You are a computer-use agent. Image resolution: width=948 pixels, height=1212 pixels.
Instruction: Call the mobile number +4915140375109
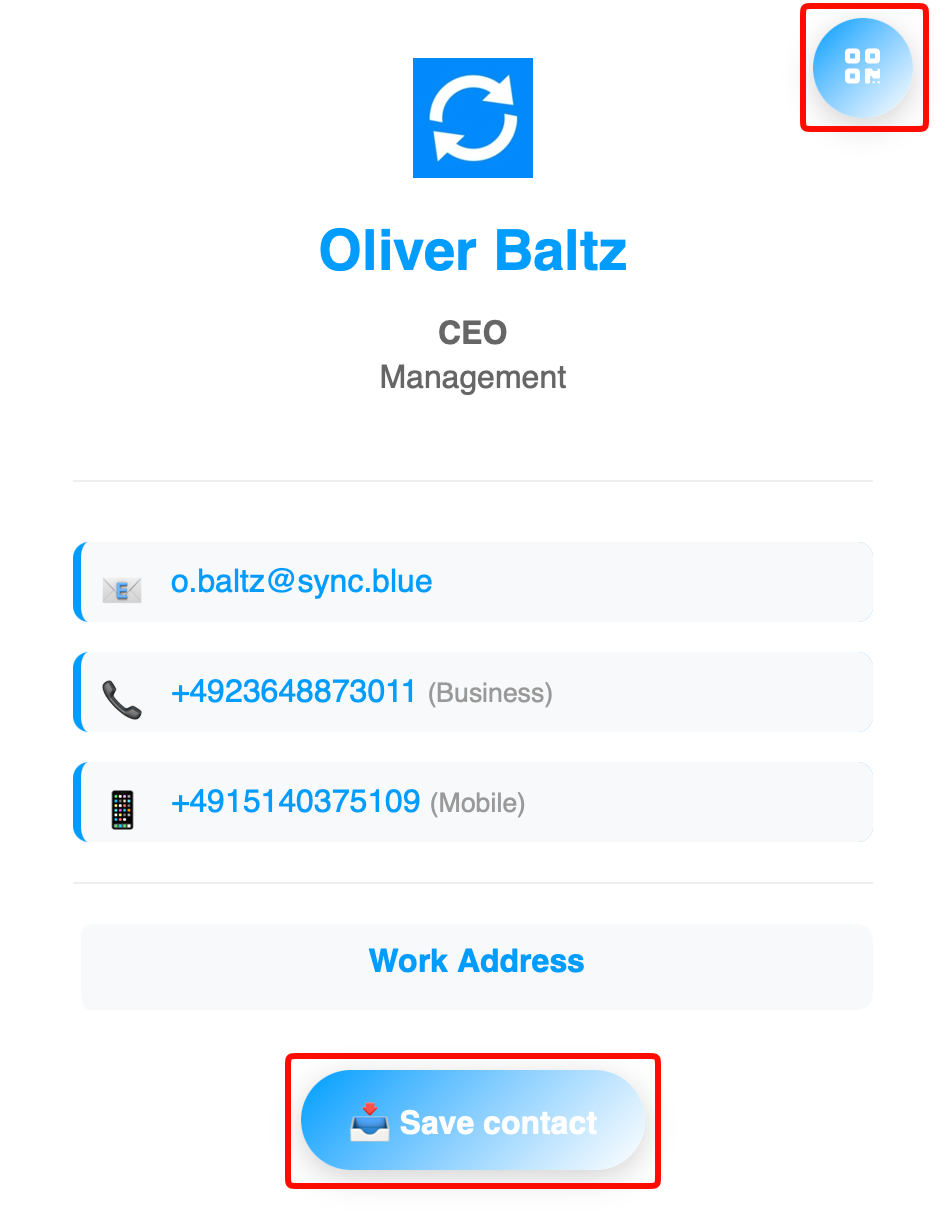tap(295, 801)
